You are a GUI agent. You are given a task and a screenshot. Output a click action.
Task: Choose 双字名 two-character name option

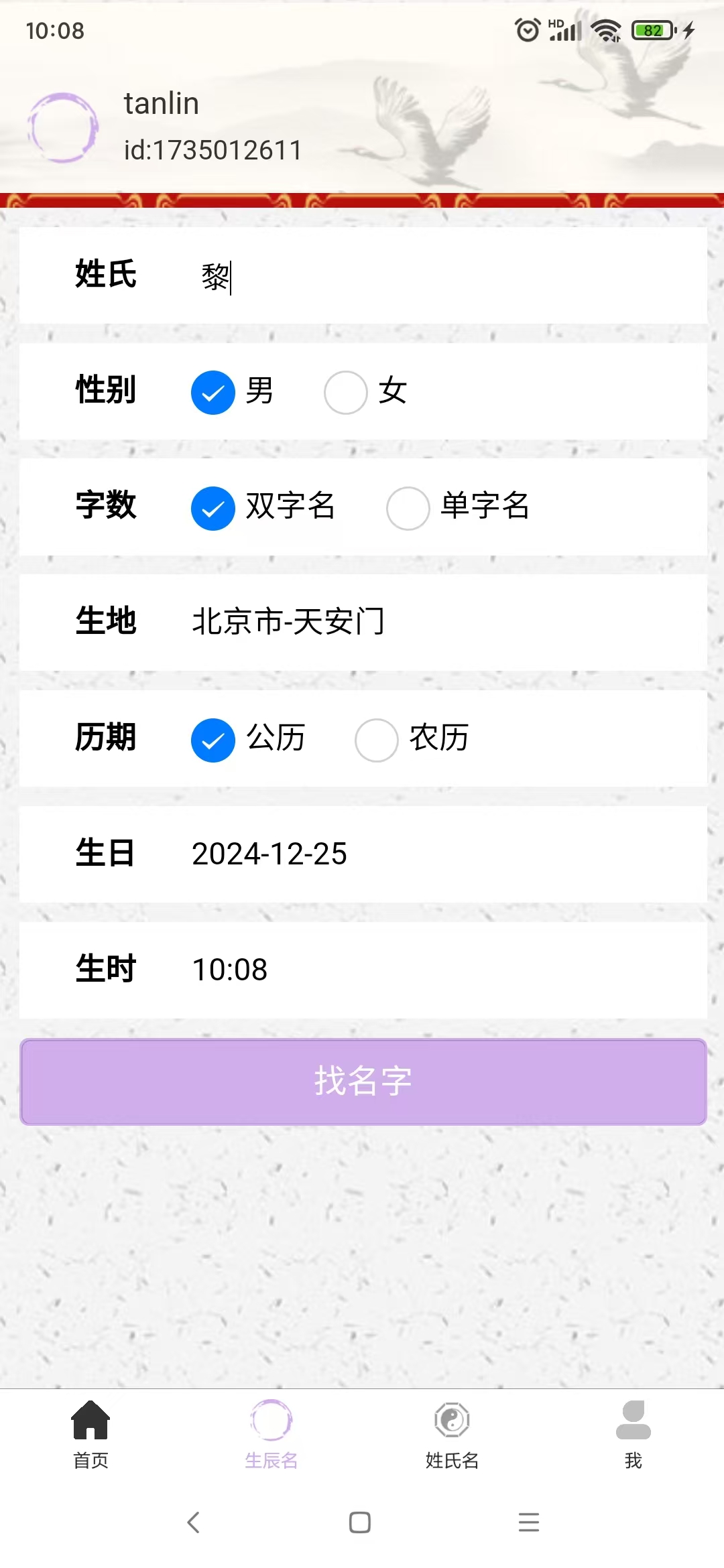click(213, 508)
